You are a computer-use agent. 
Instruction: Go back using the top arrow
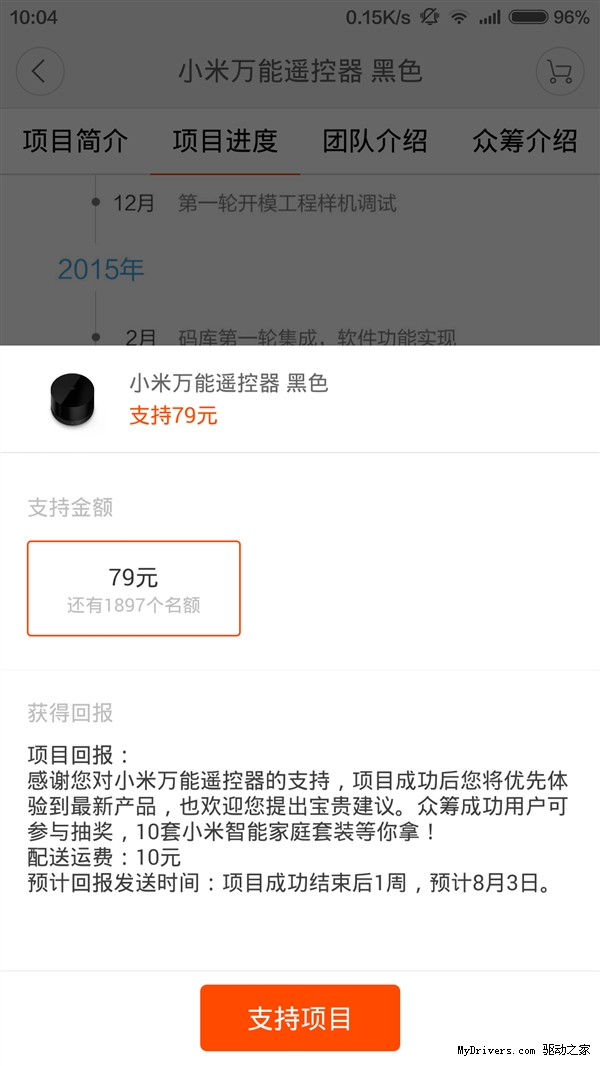40,72
